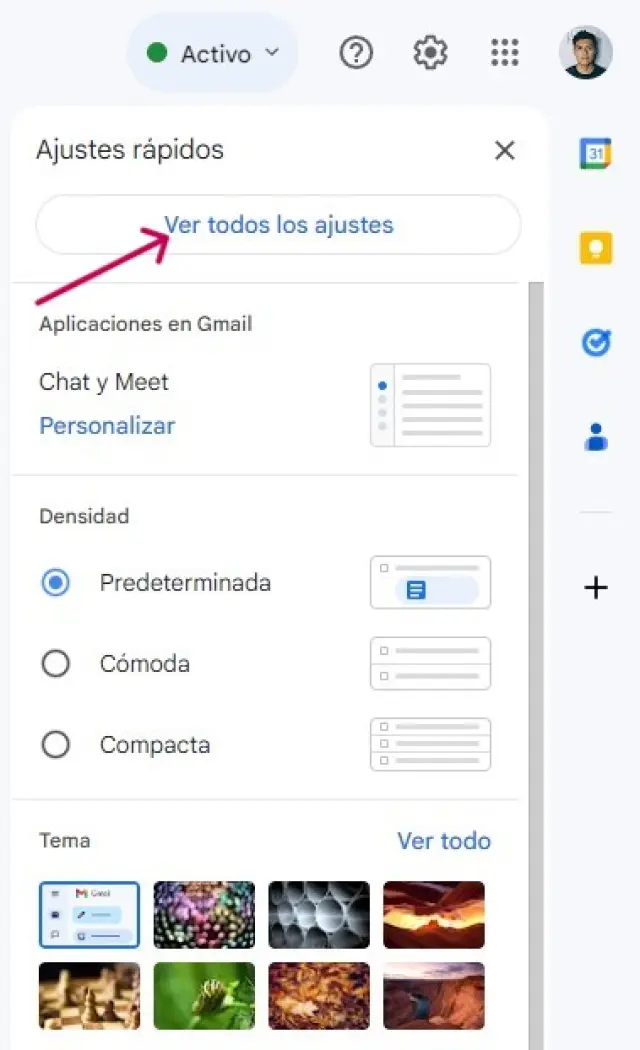Open the account profile picture
The image size is (640, 1050).
click(585, 53)
